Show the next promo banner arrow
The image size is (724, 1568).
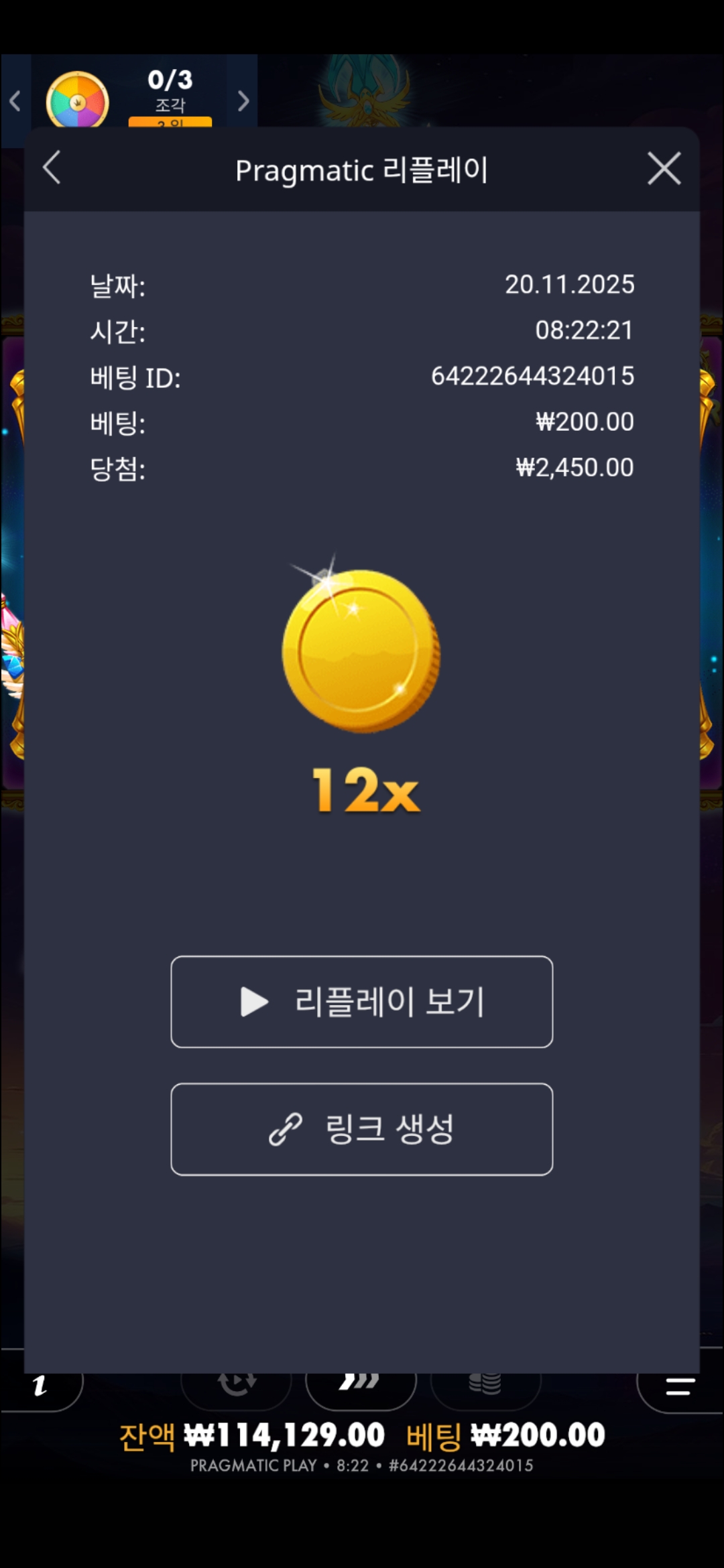tap(243, 101)
